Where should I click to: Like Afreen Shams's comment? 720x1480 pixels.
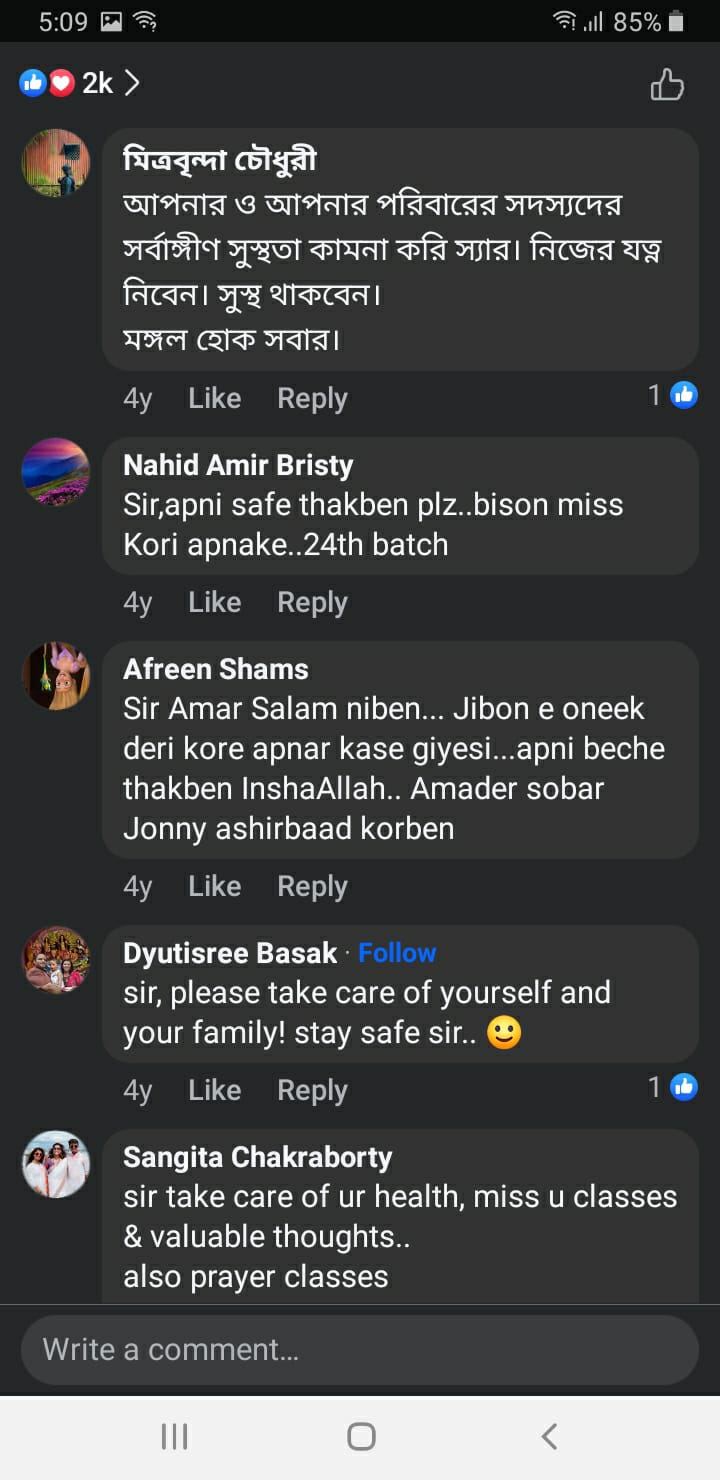214,886
